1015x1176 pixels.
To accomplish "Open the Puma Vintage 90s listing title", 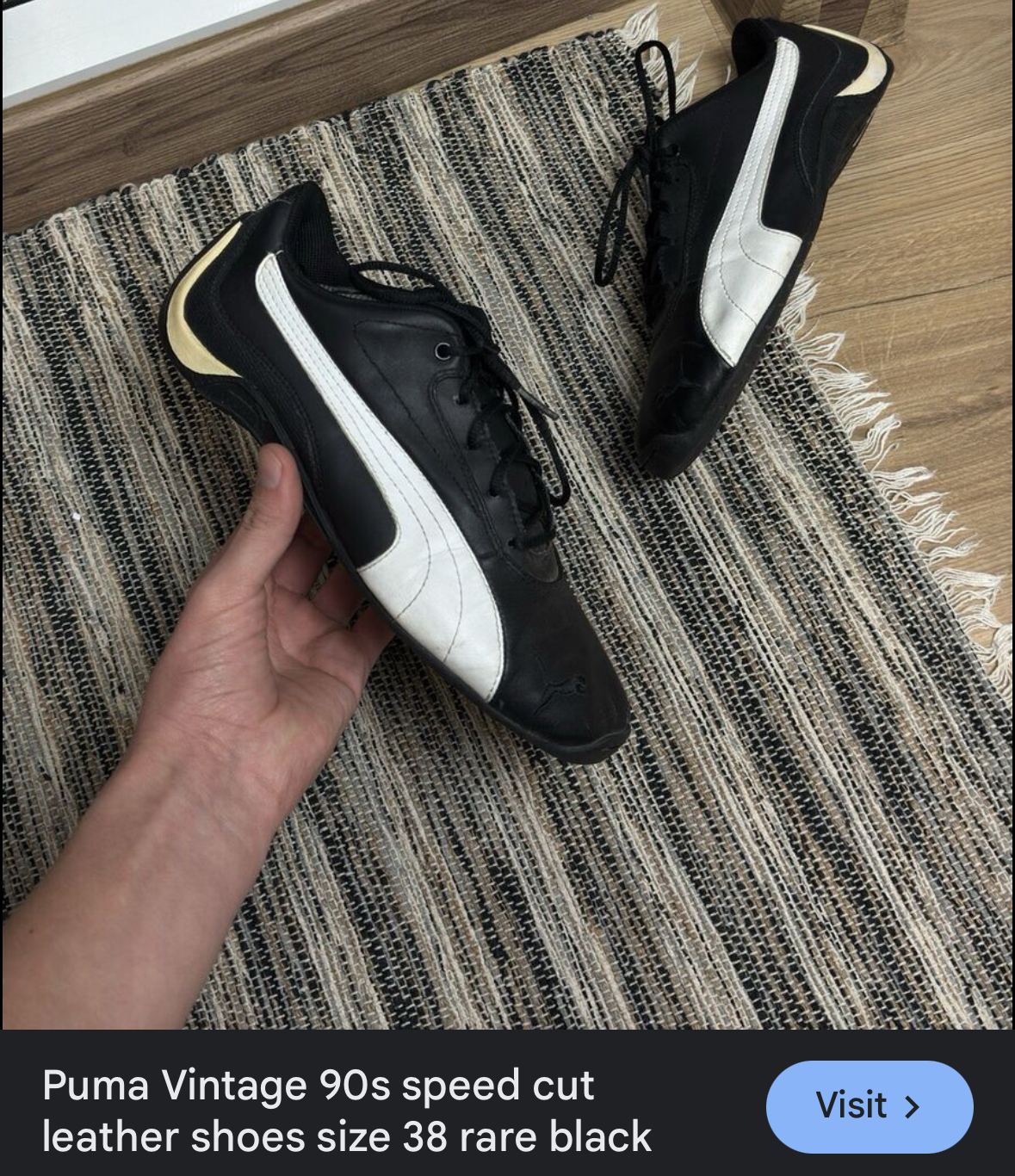I will (x=347, y=1111).
